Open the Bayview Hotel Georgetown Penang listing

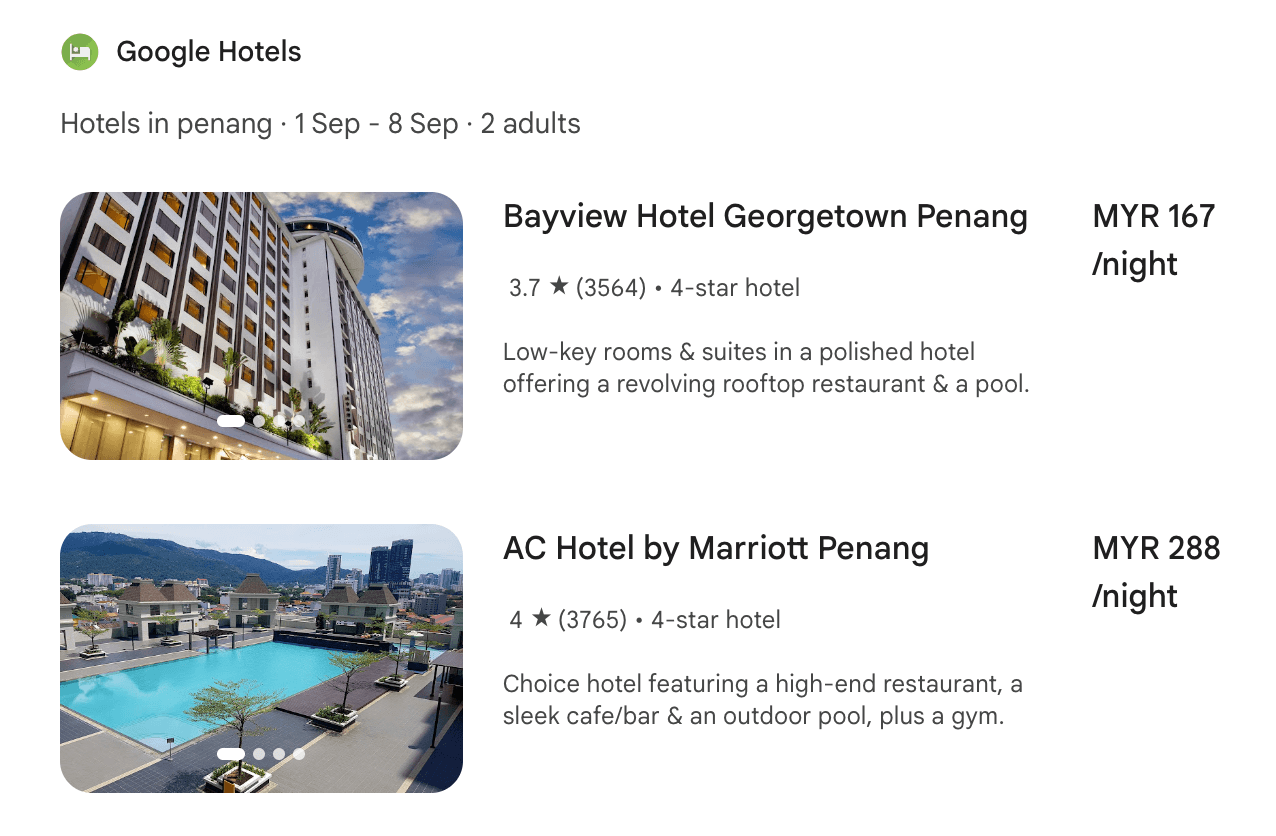tap(765, 217)
